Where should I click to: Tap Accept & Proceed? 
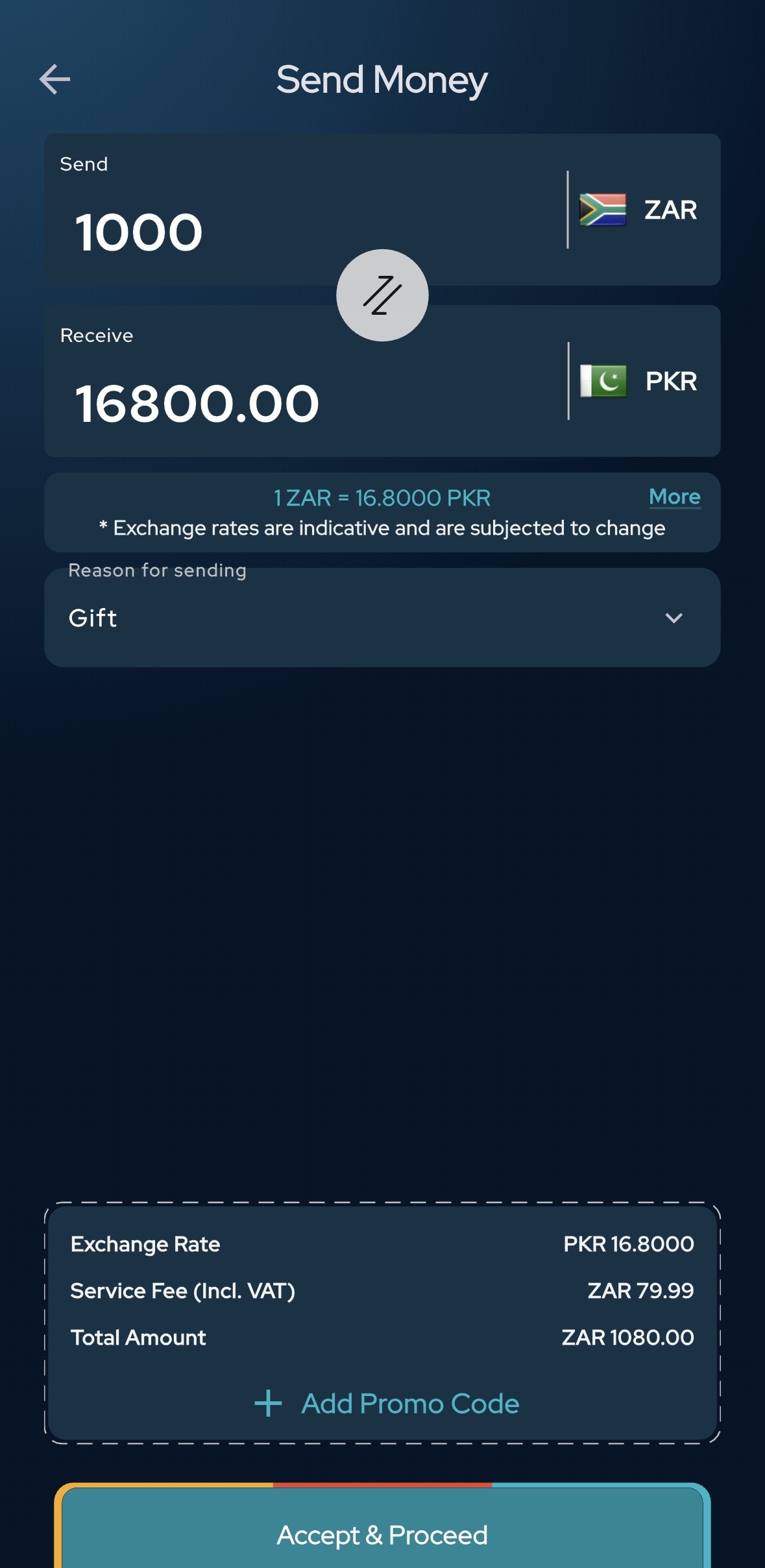pos(382,1534)
